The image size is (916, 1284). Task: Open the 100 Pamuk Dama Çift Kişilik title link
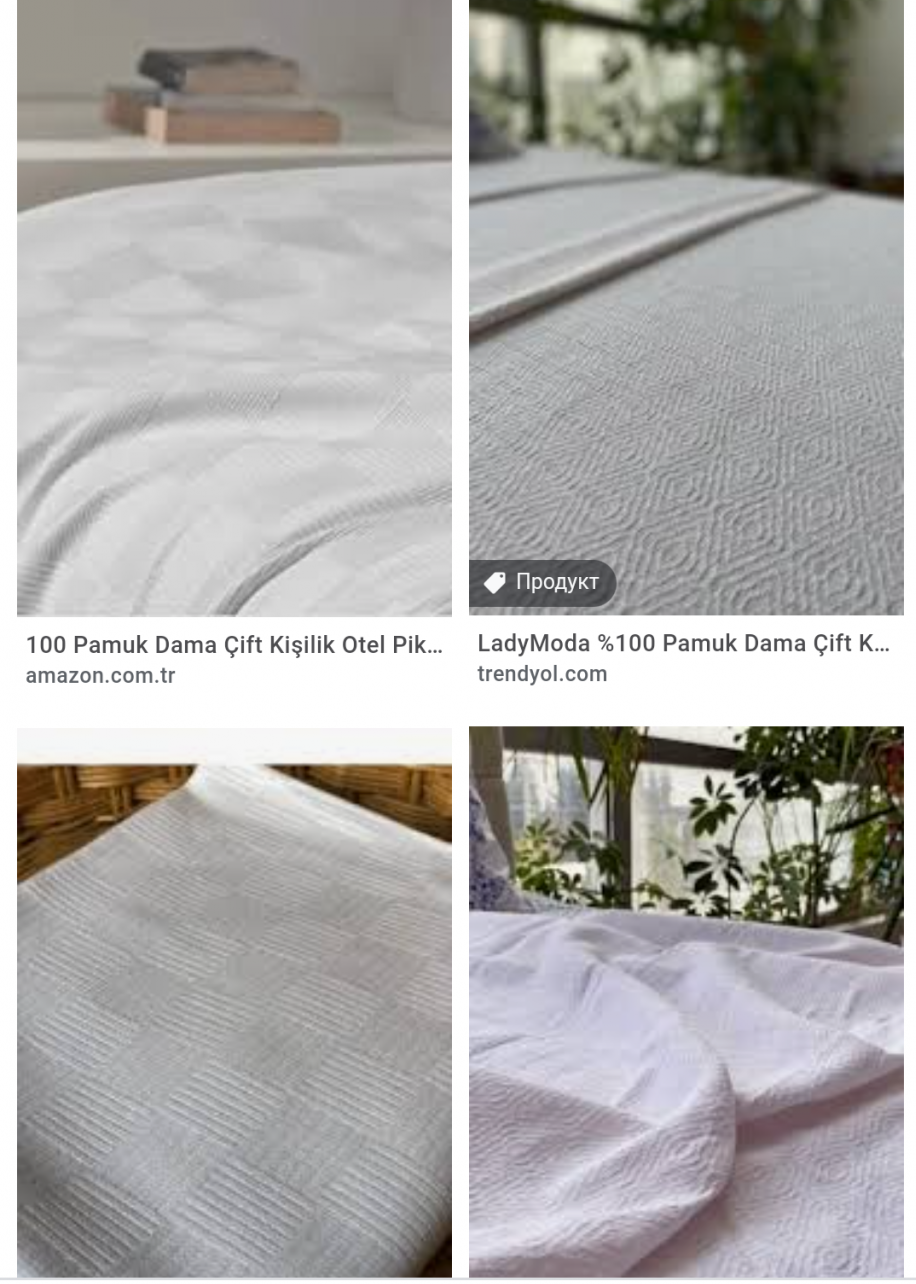[x=234, y=645]
